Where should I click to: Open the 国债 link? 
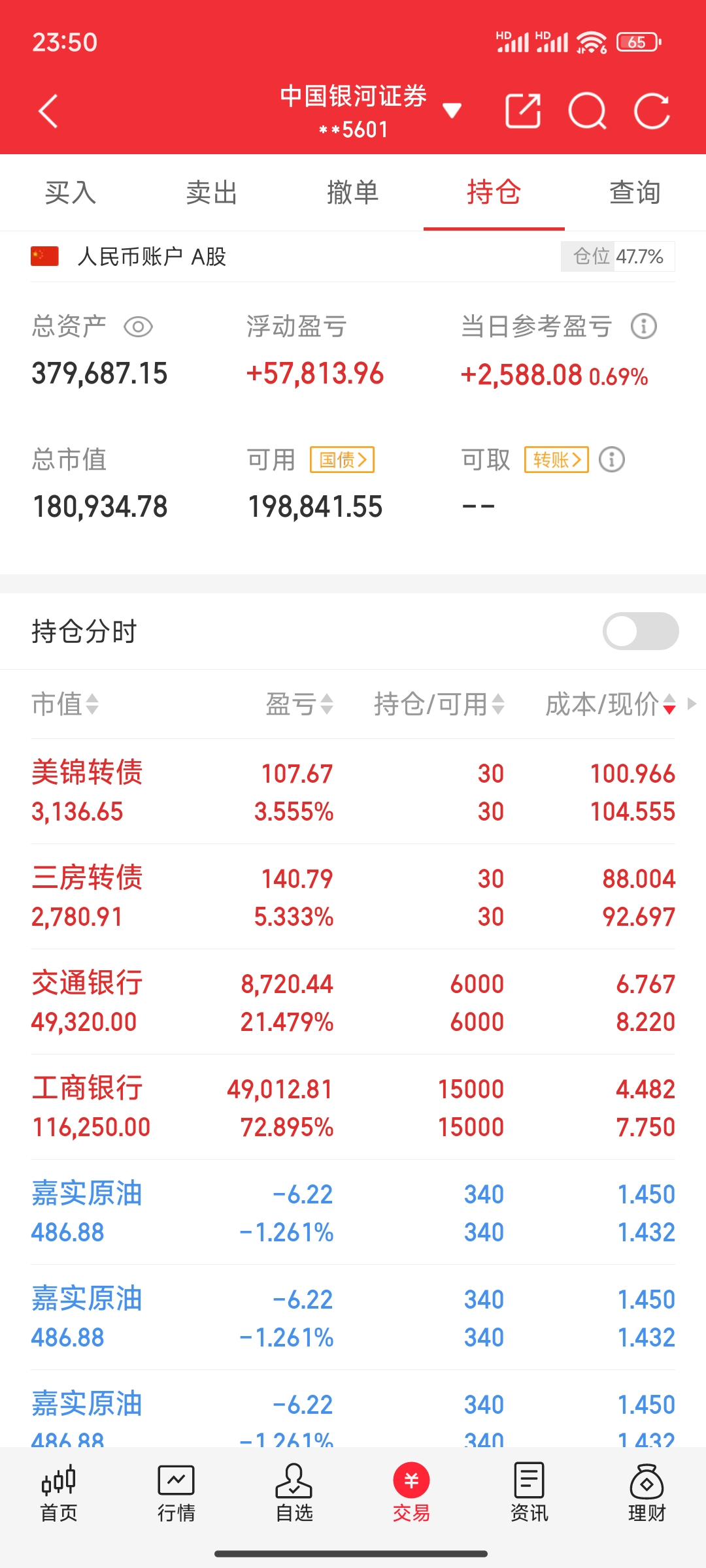[342, 460]
